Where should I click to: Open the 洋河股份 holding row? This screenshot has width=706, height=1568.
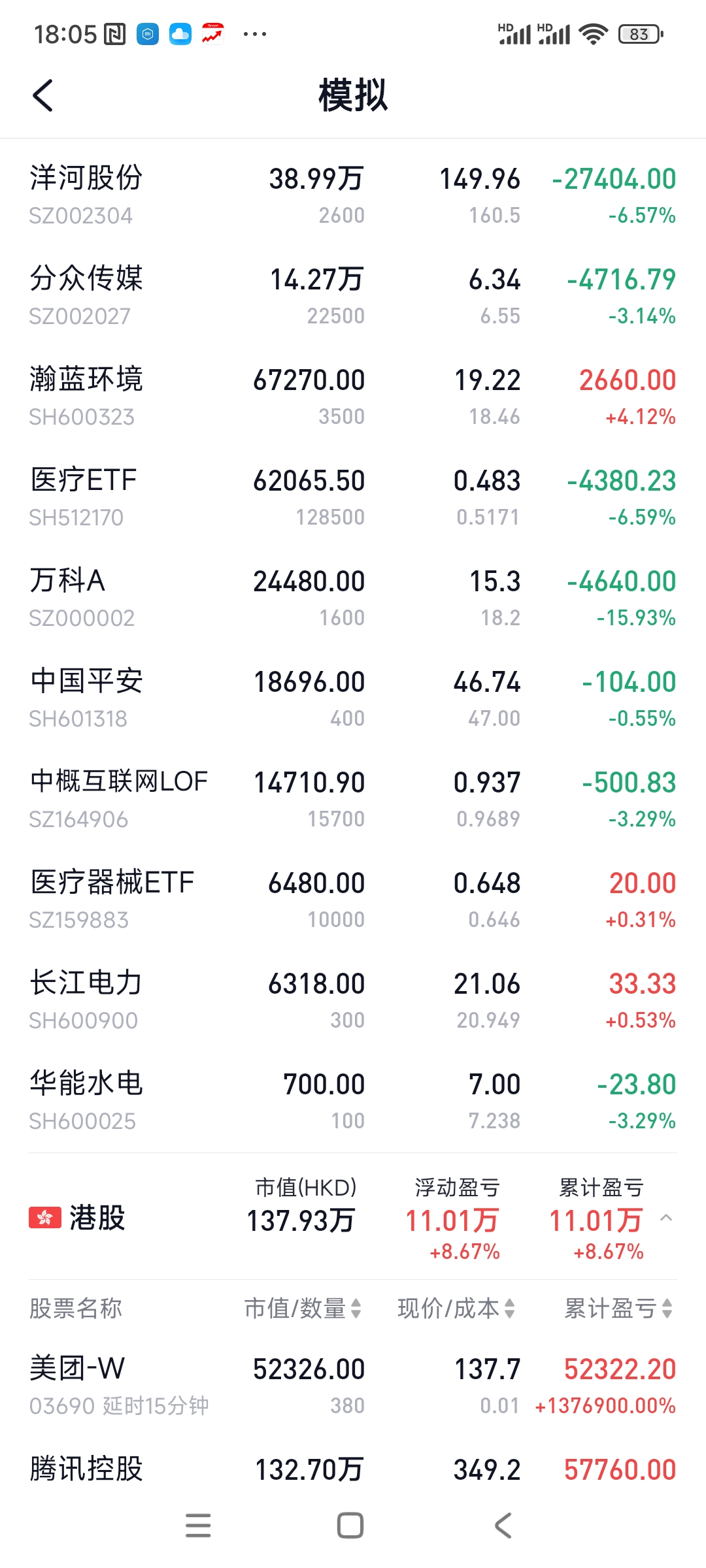(353, 195)
